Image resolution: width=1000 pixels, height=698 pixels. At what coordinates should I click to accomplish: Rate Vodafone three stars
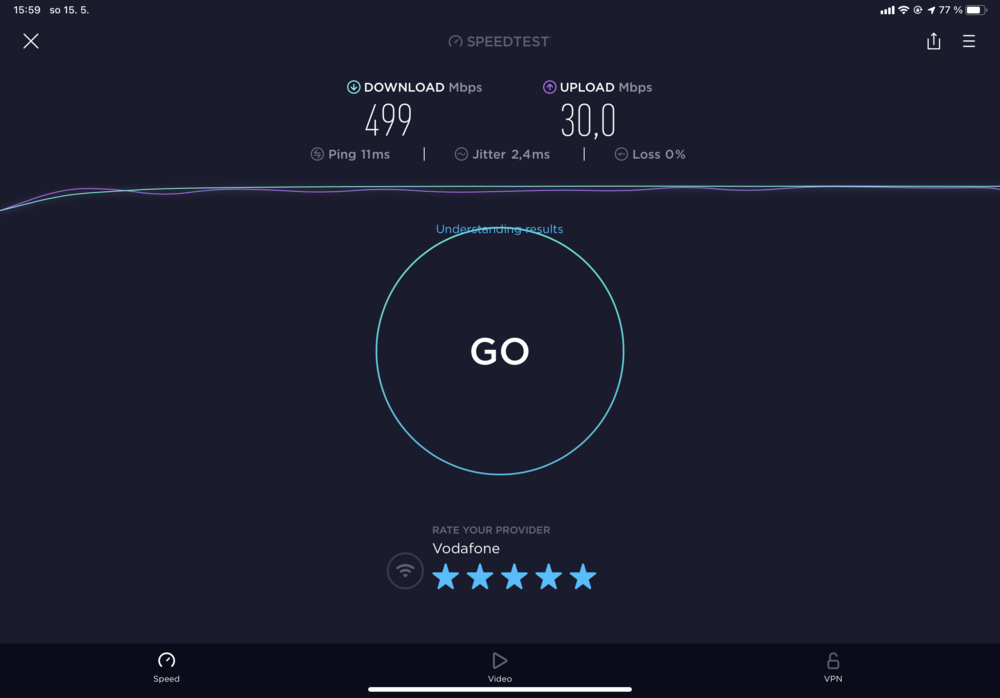(x=514, y=577)
